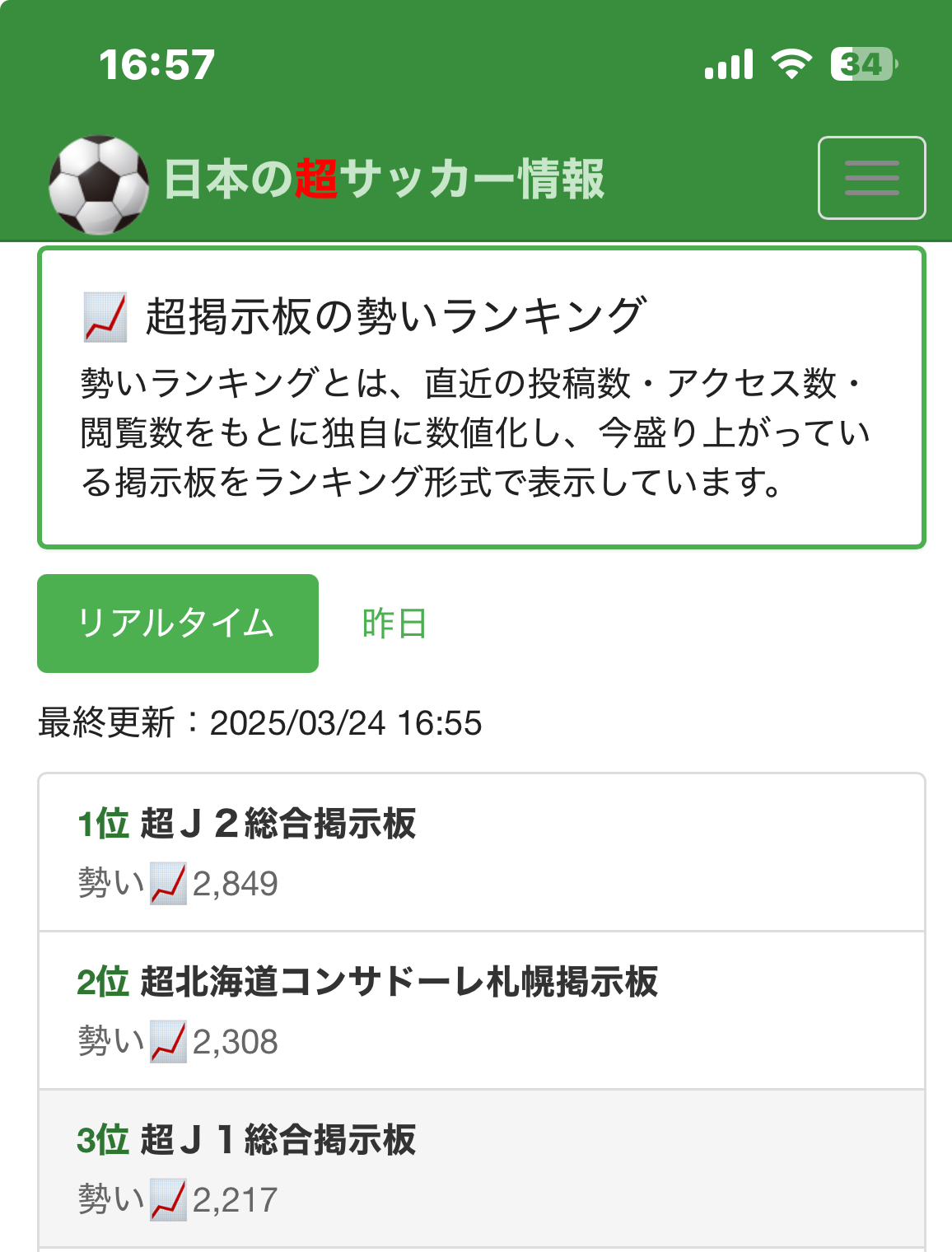Open 超Ｊ２総合掲示板 ranked 1位
This screenshot has width=952, height=1252.
[x=278, y=824]
